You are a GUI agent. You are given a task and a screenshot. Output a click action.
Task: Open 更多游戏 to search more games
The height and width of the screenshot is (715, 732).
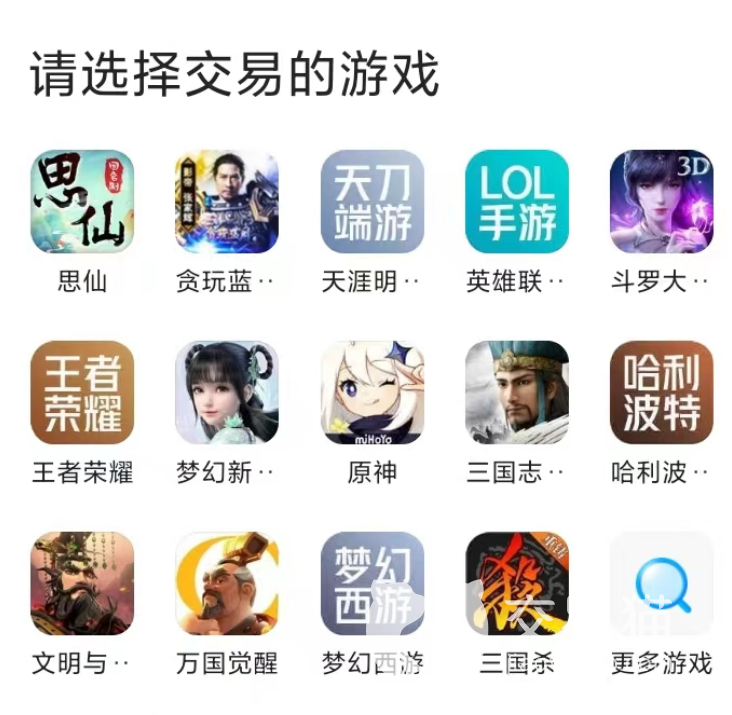[661, 583]
